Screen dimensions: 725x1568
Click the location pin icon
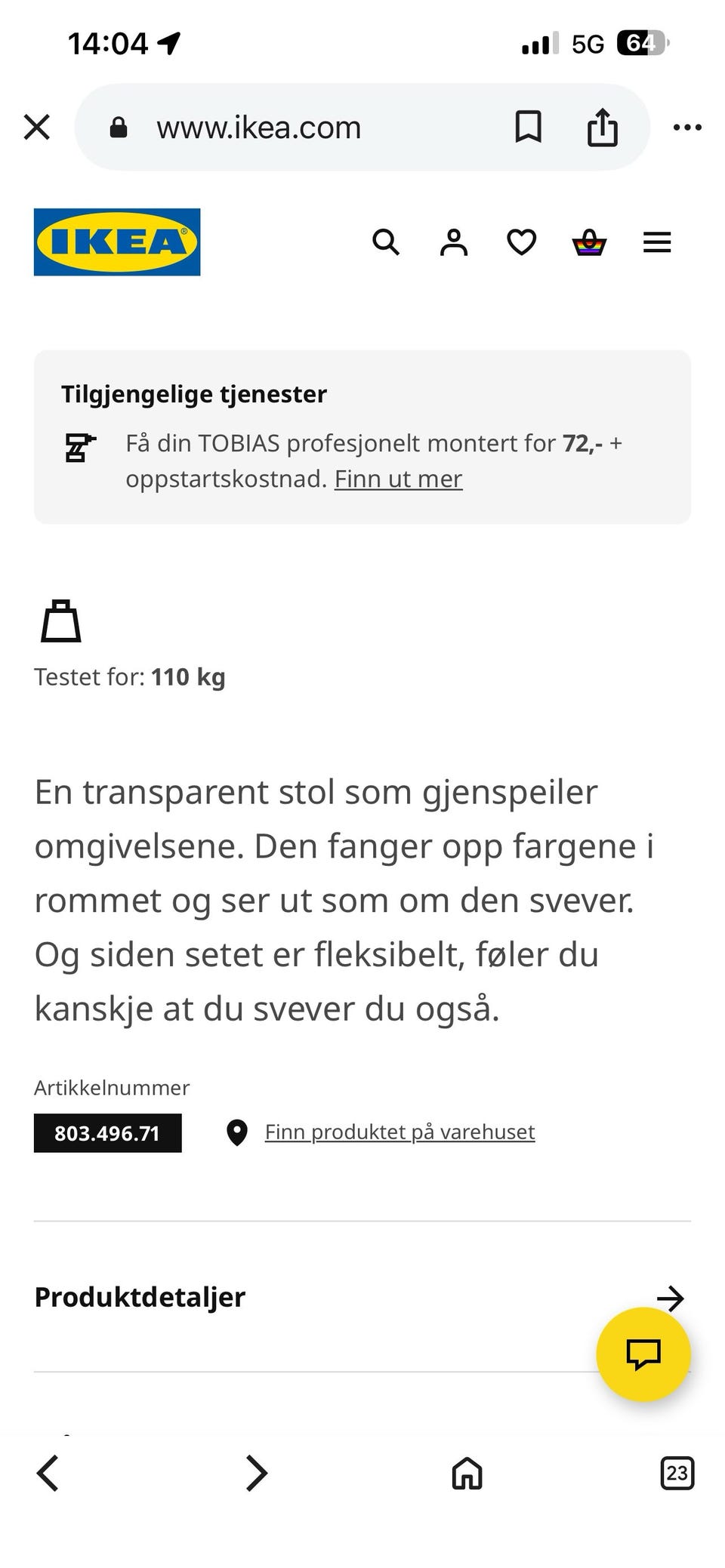(236, 1132)
